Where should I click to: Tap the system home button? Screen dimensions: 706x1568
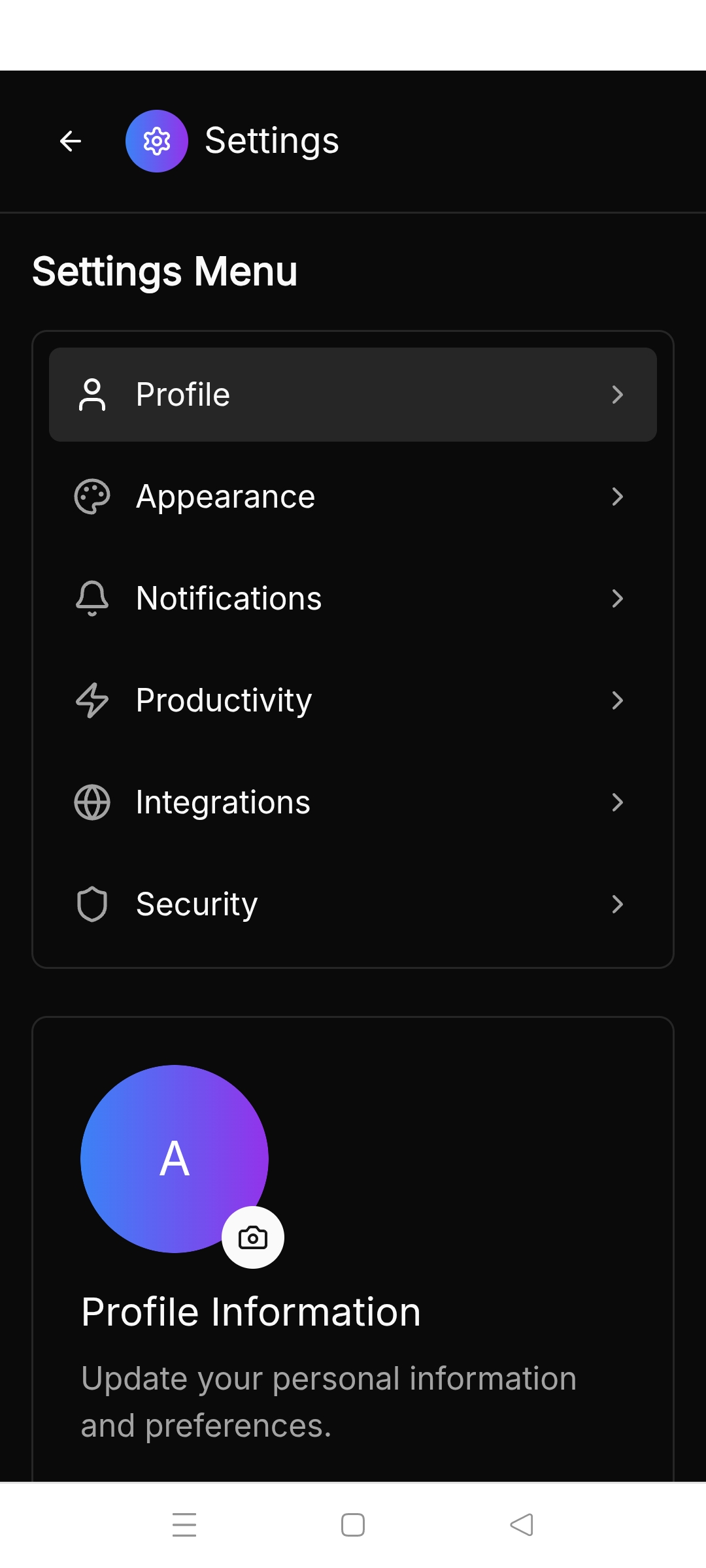[353, 1525]
